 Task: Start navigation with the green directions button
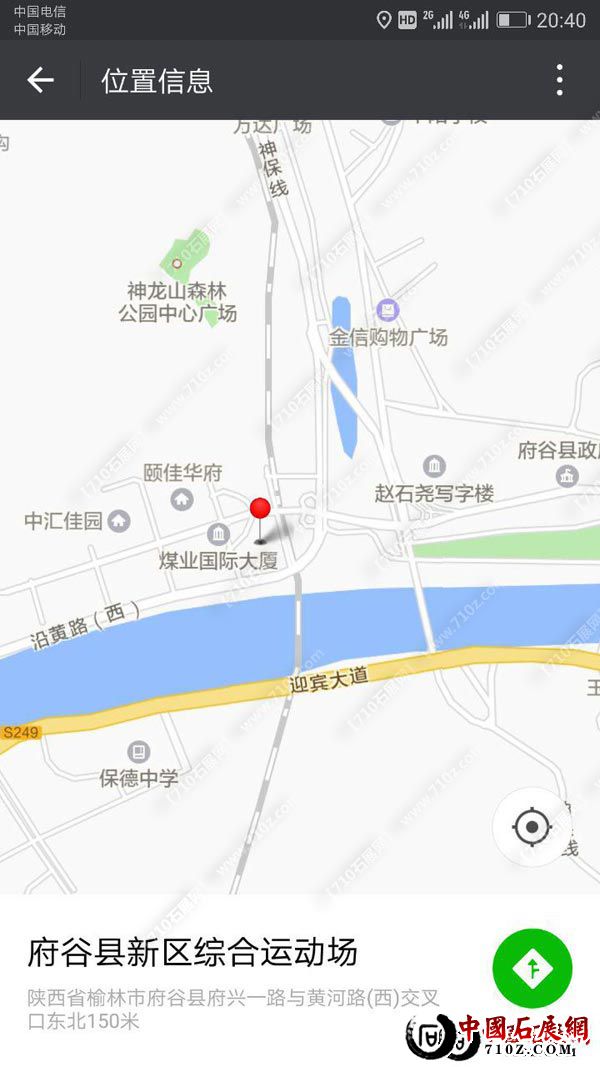point(532,968)
